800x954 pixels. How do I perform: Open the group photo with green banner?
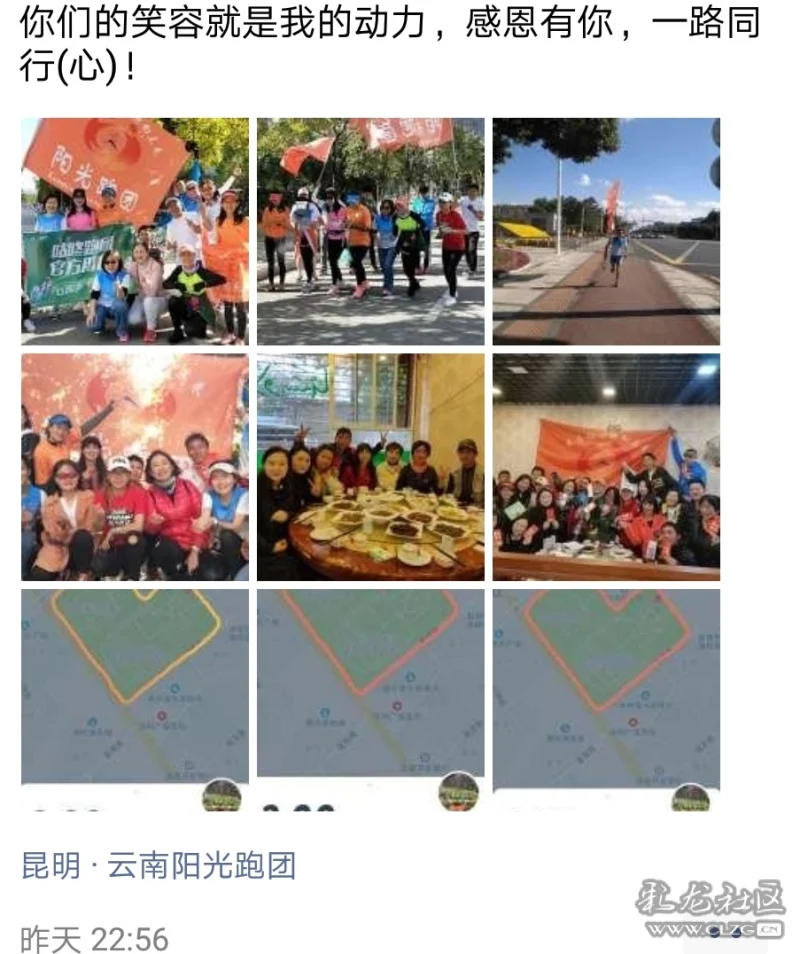pyautogui.click(x=135, y=231)
